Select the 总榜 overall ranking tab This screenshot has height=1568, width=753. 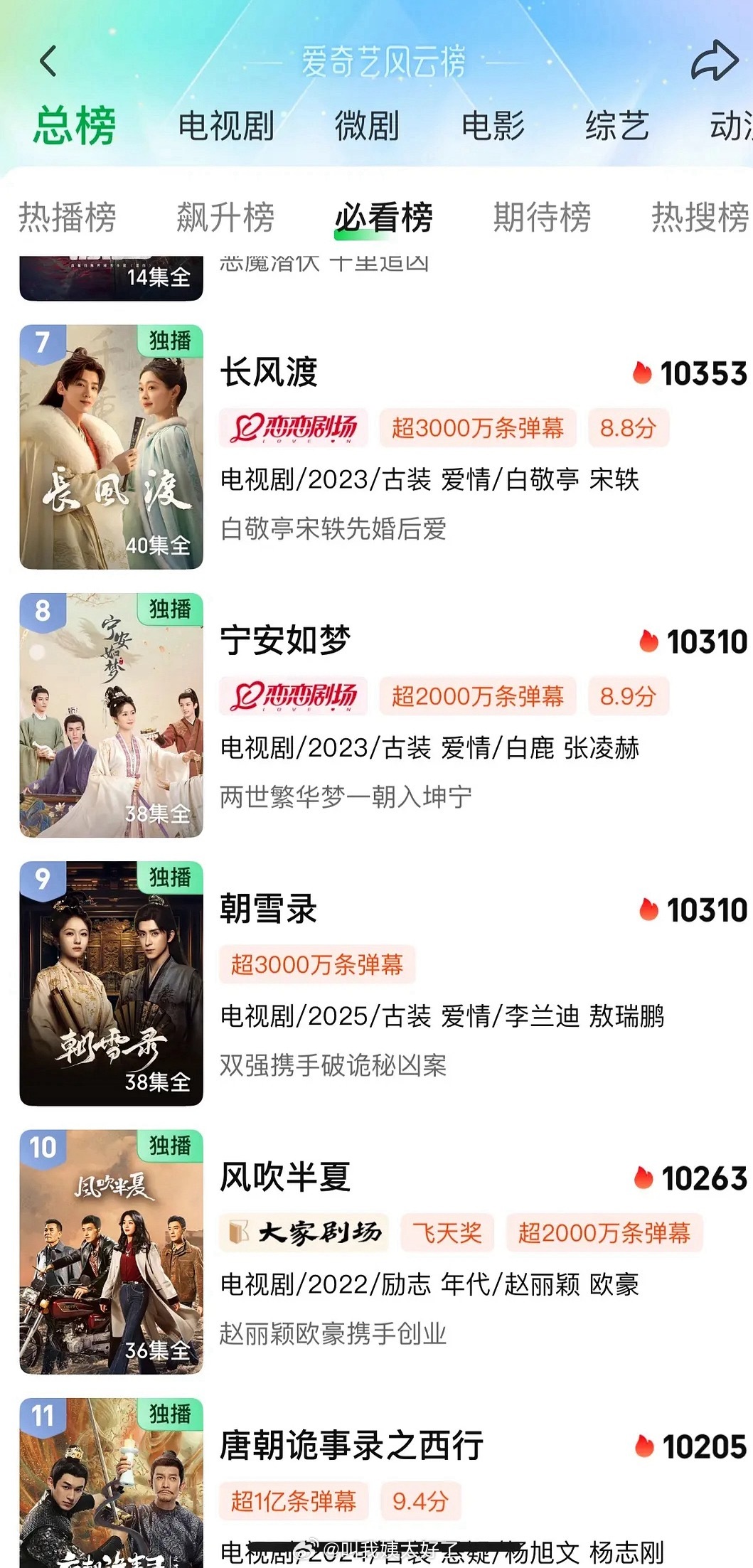75,127
